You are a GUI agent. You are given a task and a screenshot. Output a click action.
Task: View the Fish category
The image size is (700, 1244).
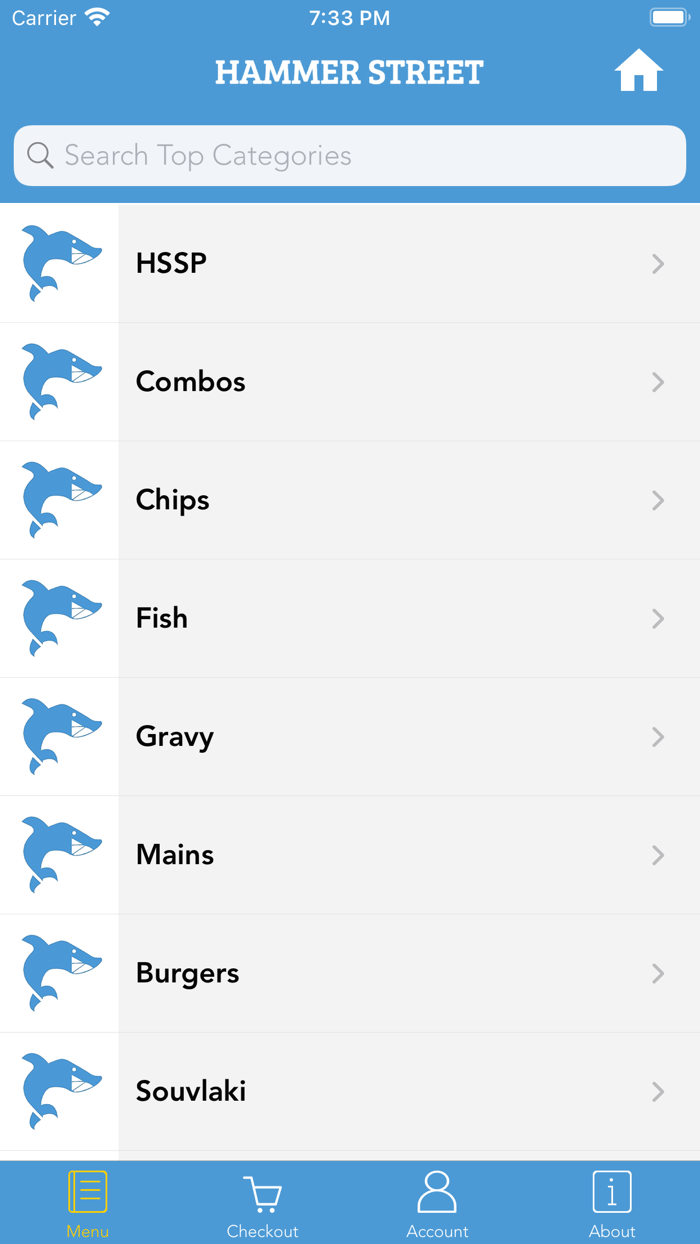[x=350, y=618]
